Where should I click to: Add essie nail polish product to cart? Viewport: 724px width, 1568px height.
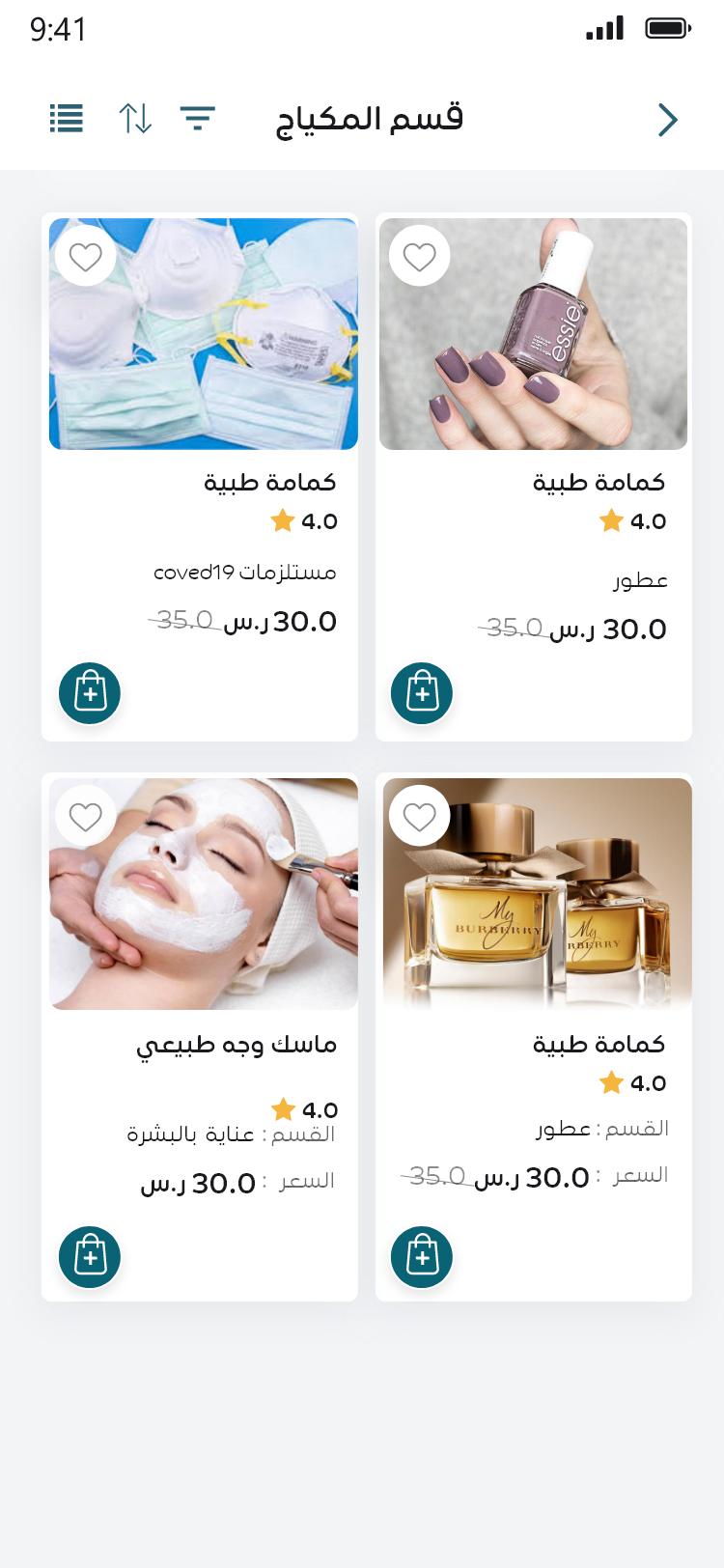(422, 693)
